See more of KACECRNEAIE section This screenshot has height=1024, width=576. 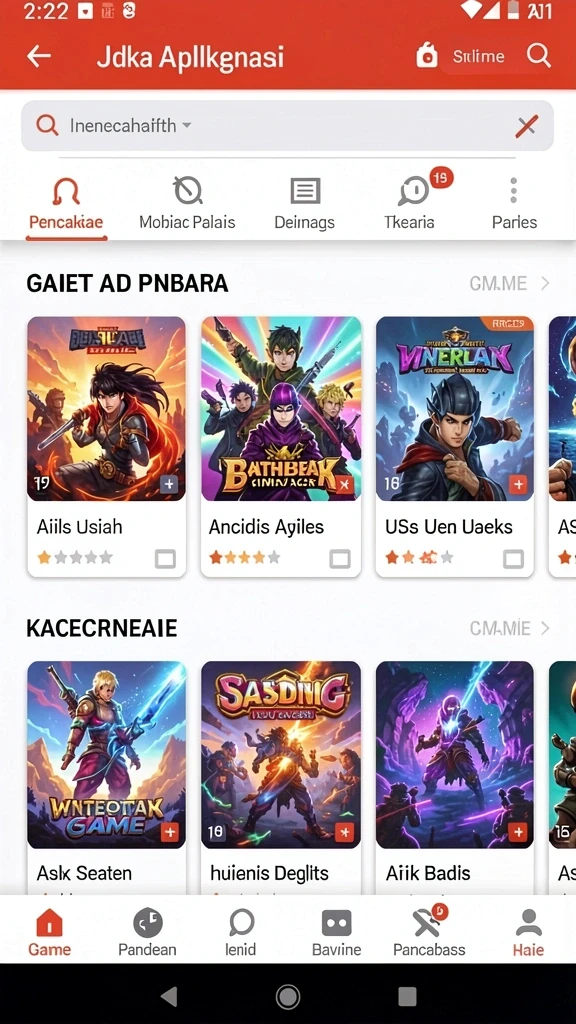tap(509, 628)
